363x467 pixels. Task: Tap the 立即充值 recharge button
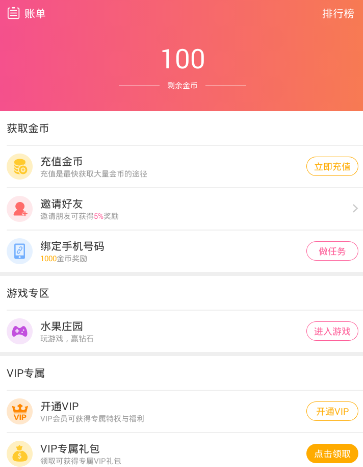(332, 166)
